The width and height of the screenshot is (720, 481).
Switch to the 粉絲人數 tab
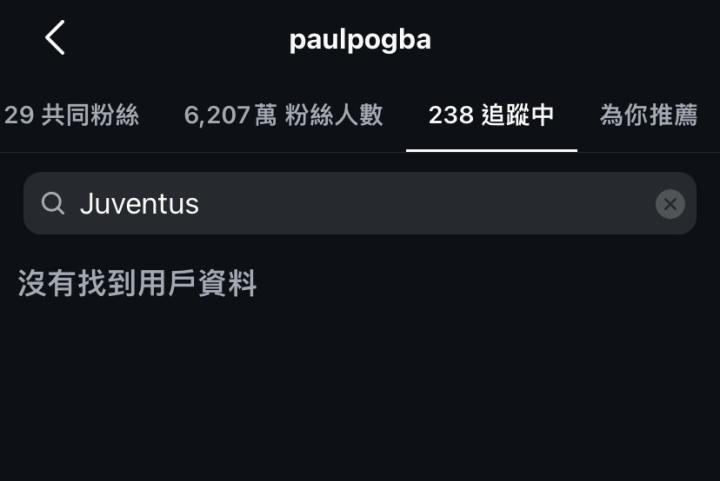pos(283,115)
